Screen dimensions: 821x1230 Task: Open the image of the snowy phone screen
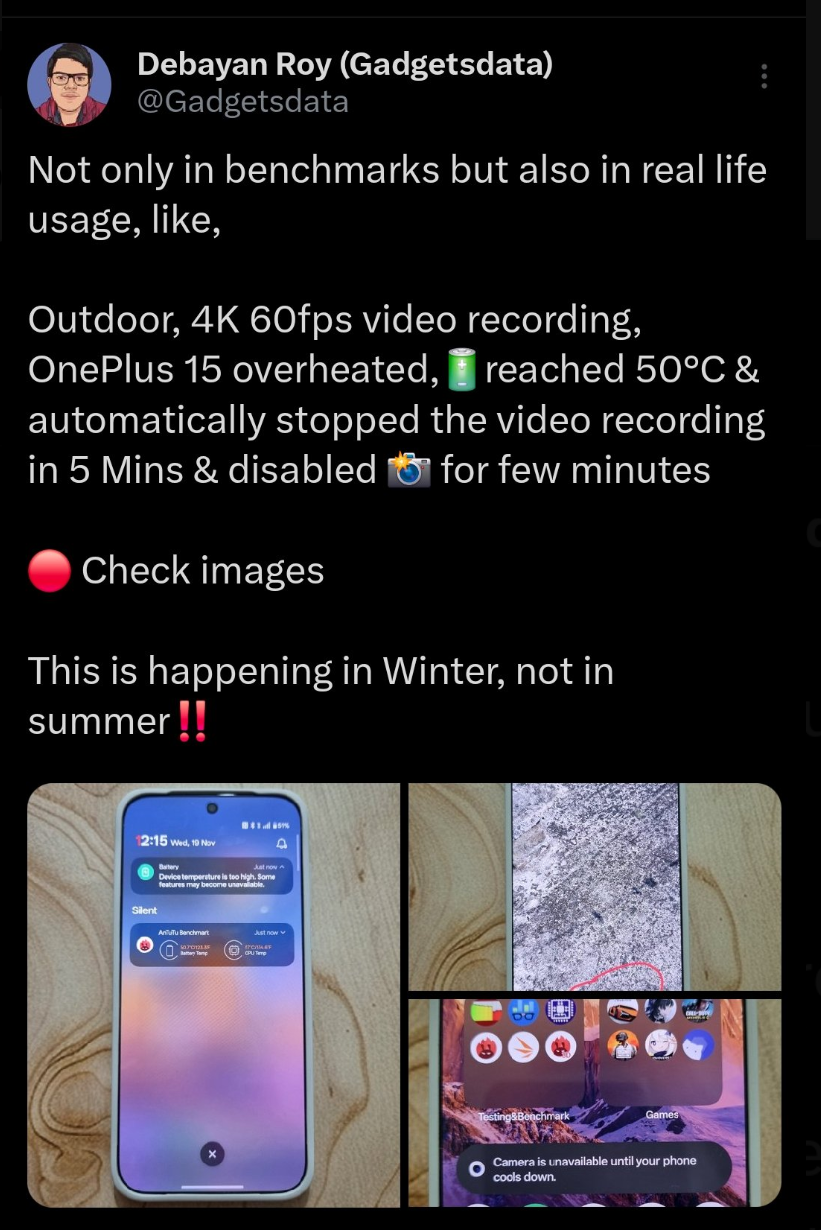(594, 886)
